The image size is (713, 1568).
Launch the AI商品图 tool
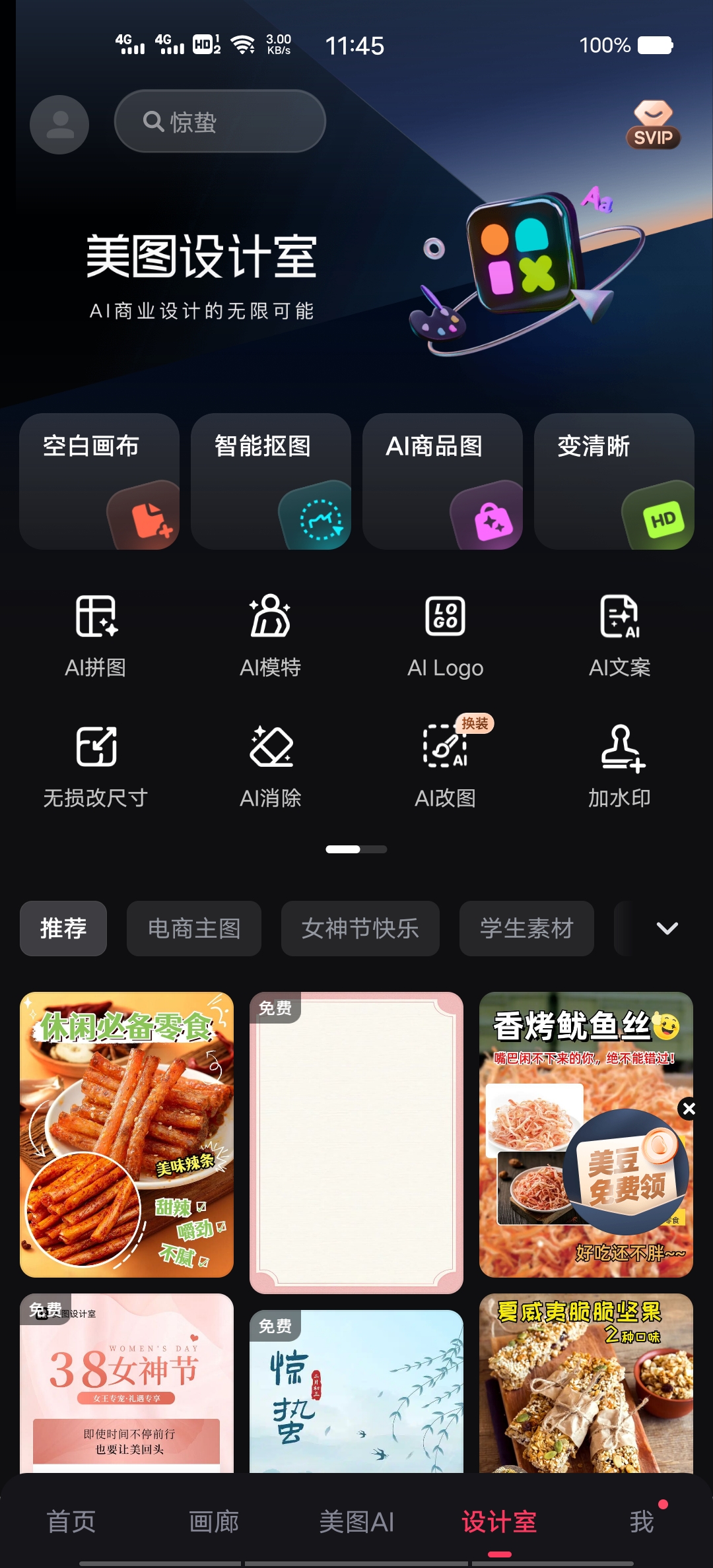pos(442,481)
